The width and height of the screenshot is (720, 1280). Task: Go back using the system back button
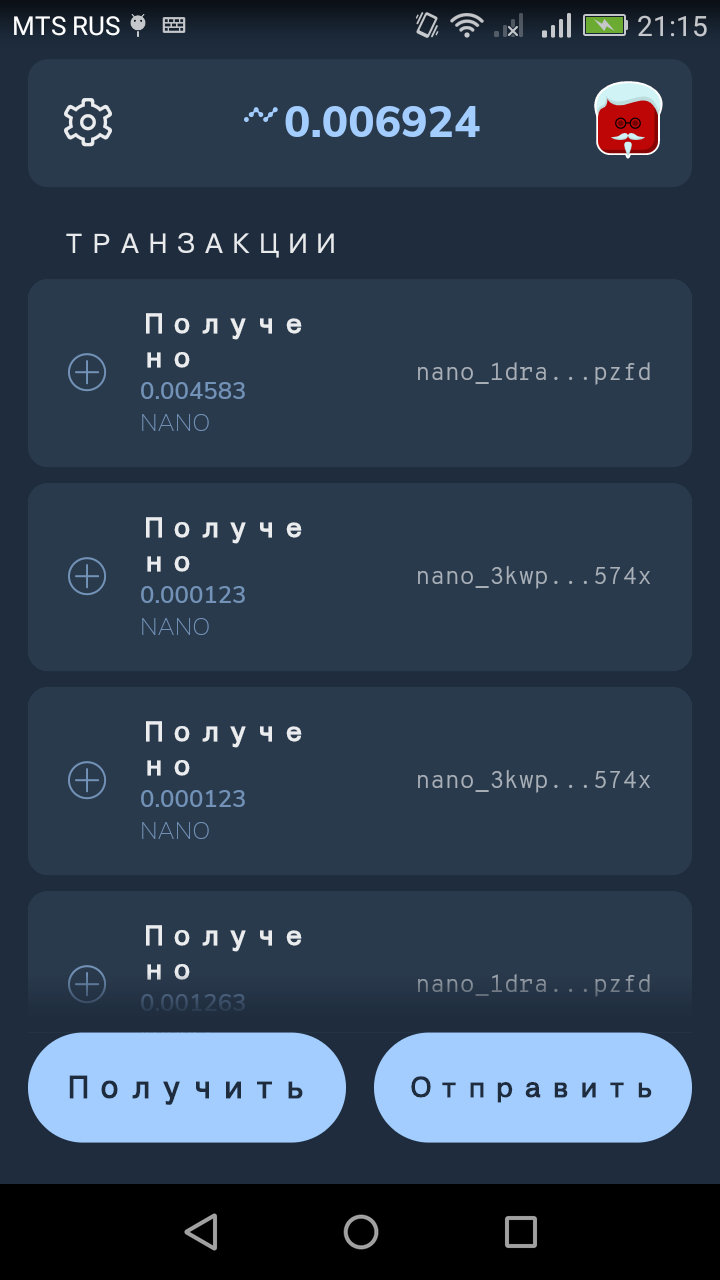click(201, 1231)
